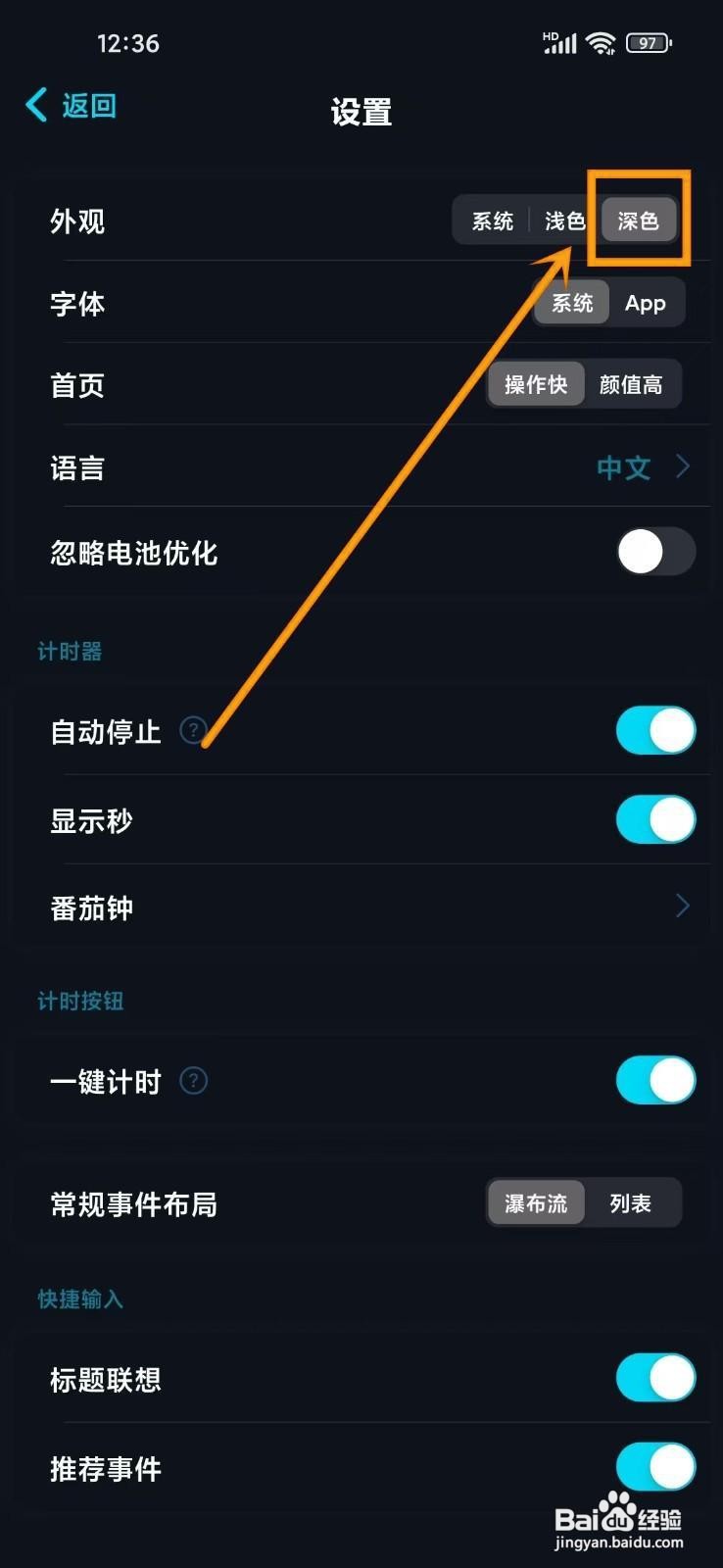Viewport: 723px width, 1568px height.
Task: Click the back chevron arrow at top left
Action: pos(35,104)
